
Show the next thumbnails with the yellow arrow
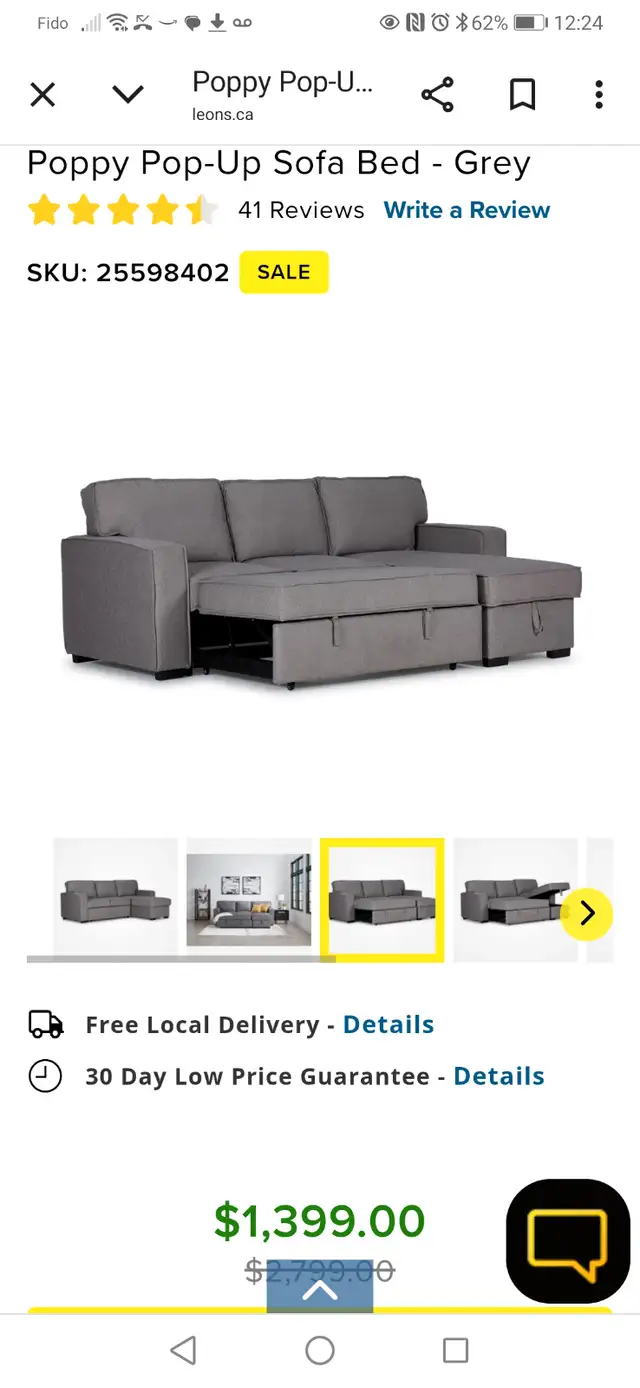point(586,913)
